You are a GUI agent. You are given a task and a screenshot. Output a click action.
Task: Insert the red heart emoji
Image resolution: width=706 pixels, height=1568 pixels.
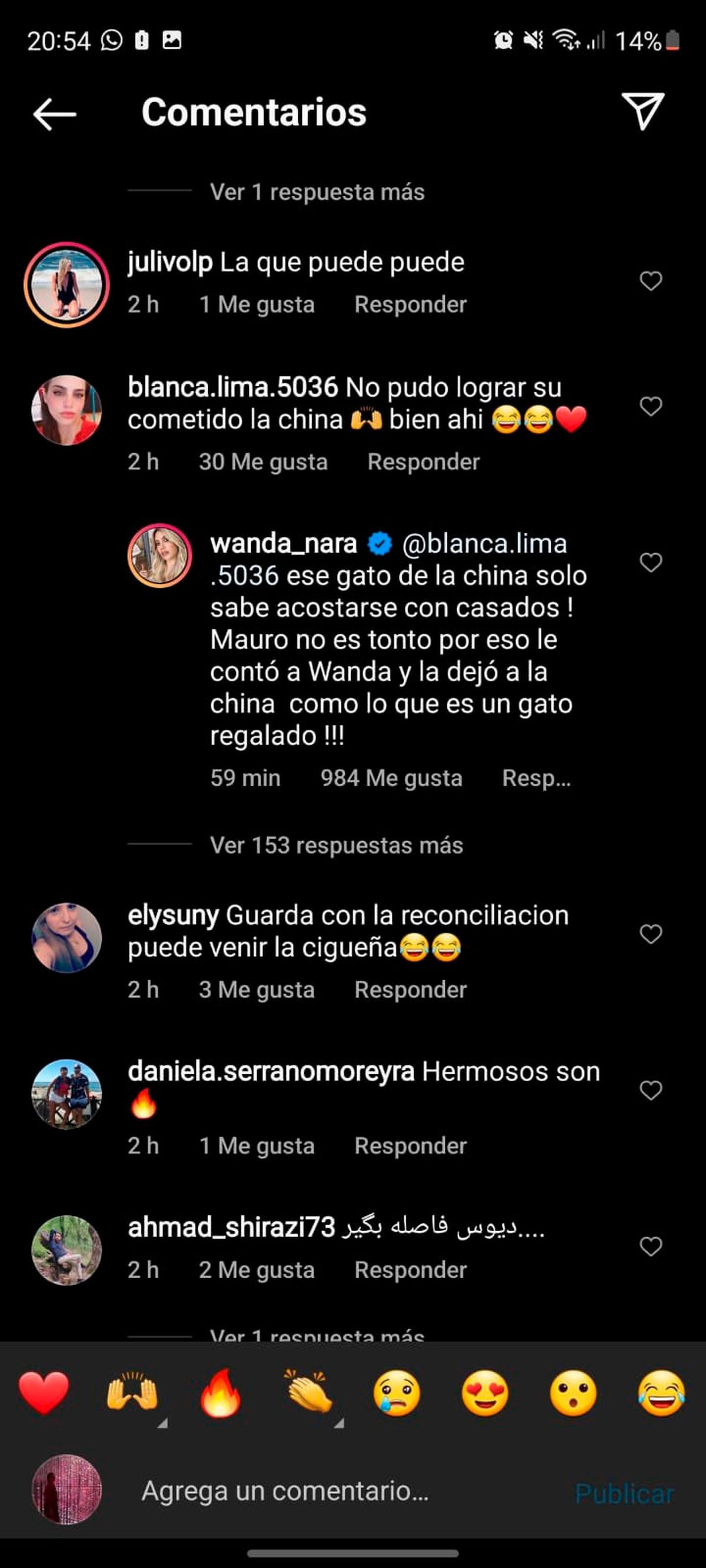pos(44,1392)
